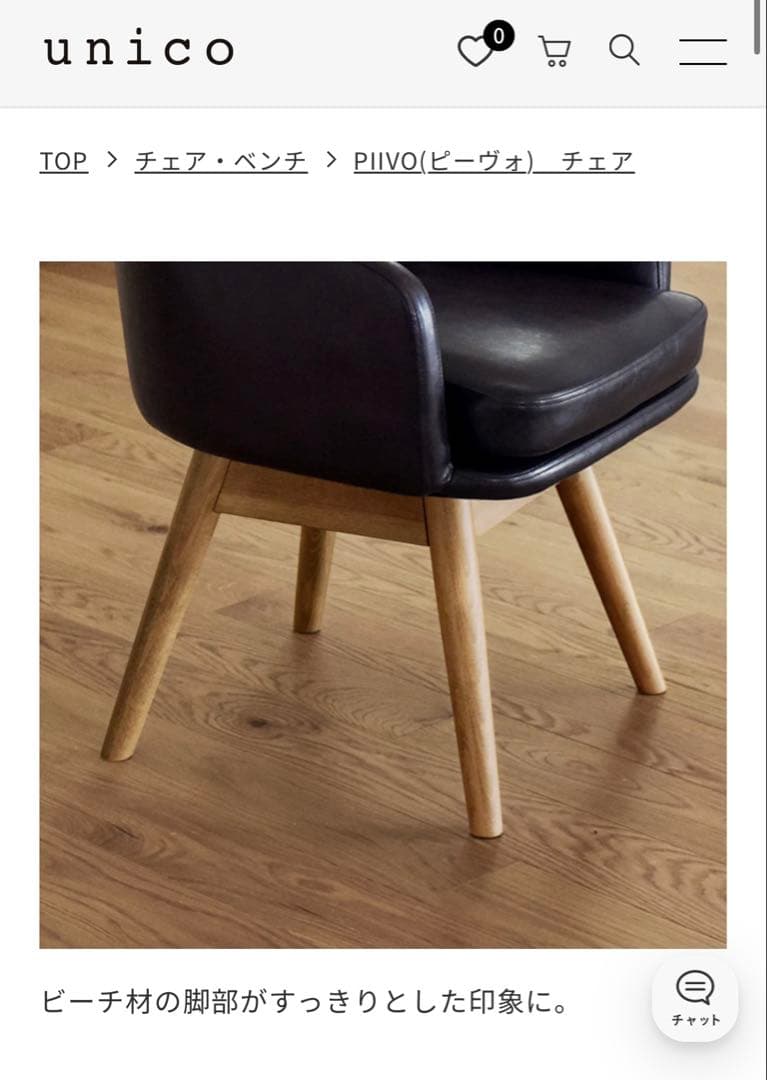
Task: Open the hamburger menu
Action: pos(703,51)
